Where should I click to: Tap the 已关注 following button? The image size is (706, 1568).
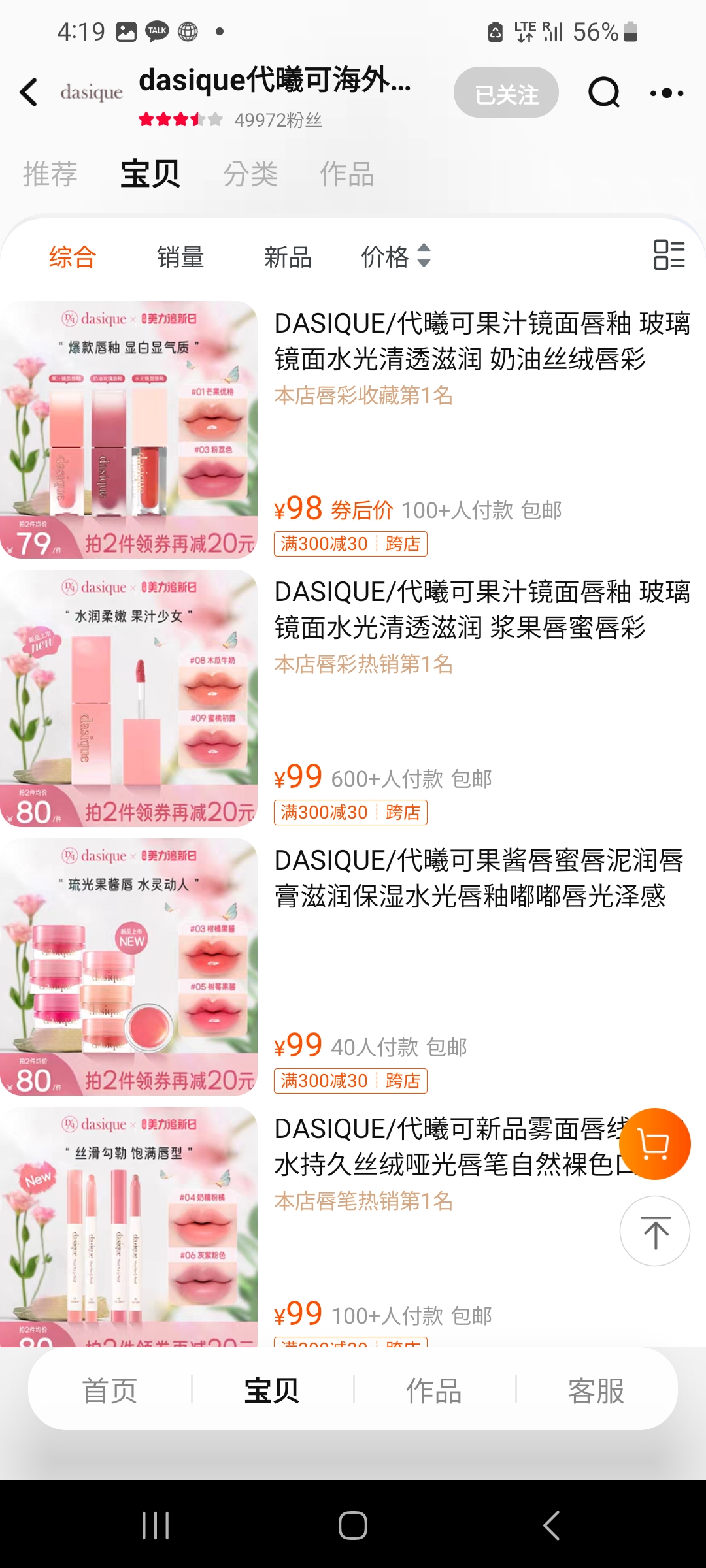(x=506, y=93)
